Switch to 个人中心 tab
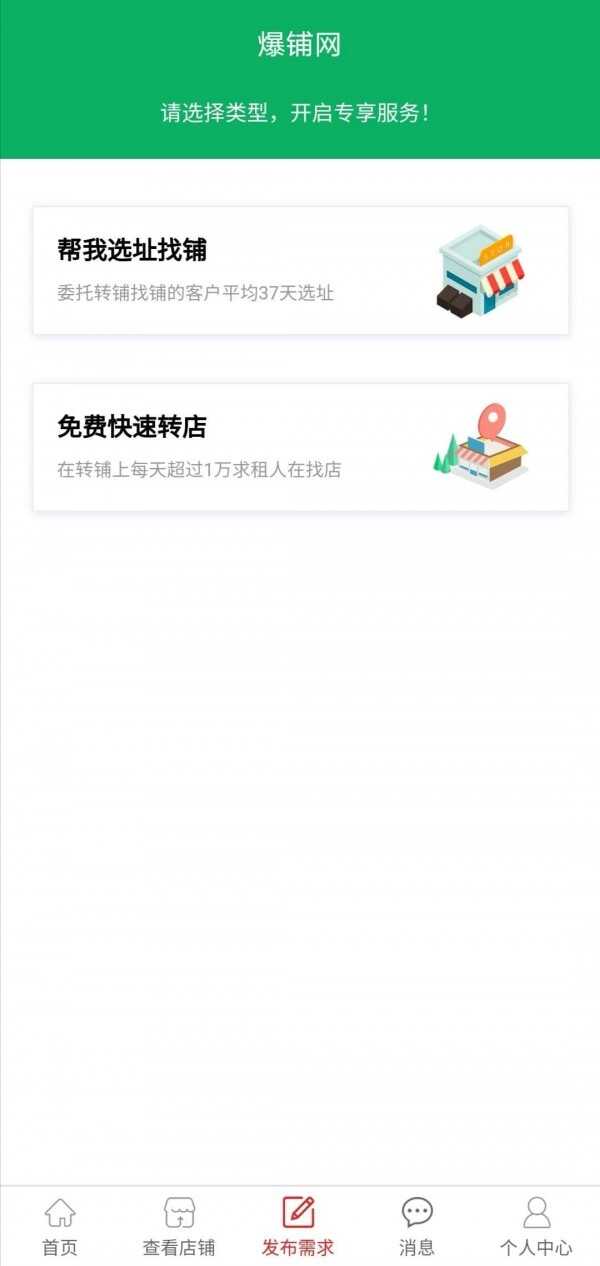 click(x=536, y=1226)
